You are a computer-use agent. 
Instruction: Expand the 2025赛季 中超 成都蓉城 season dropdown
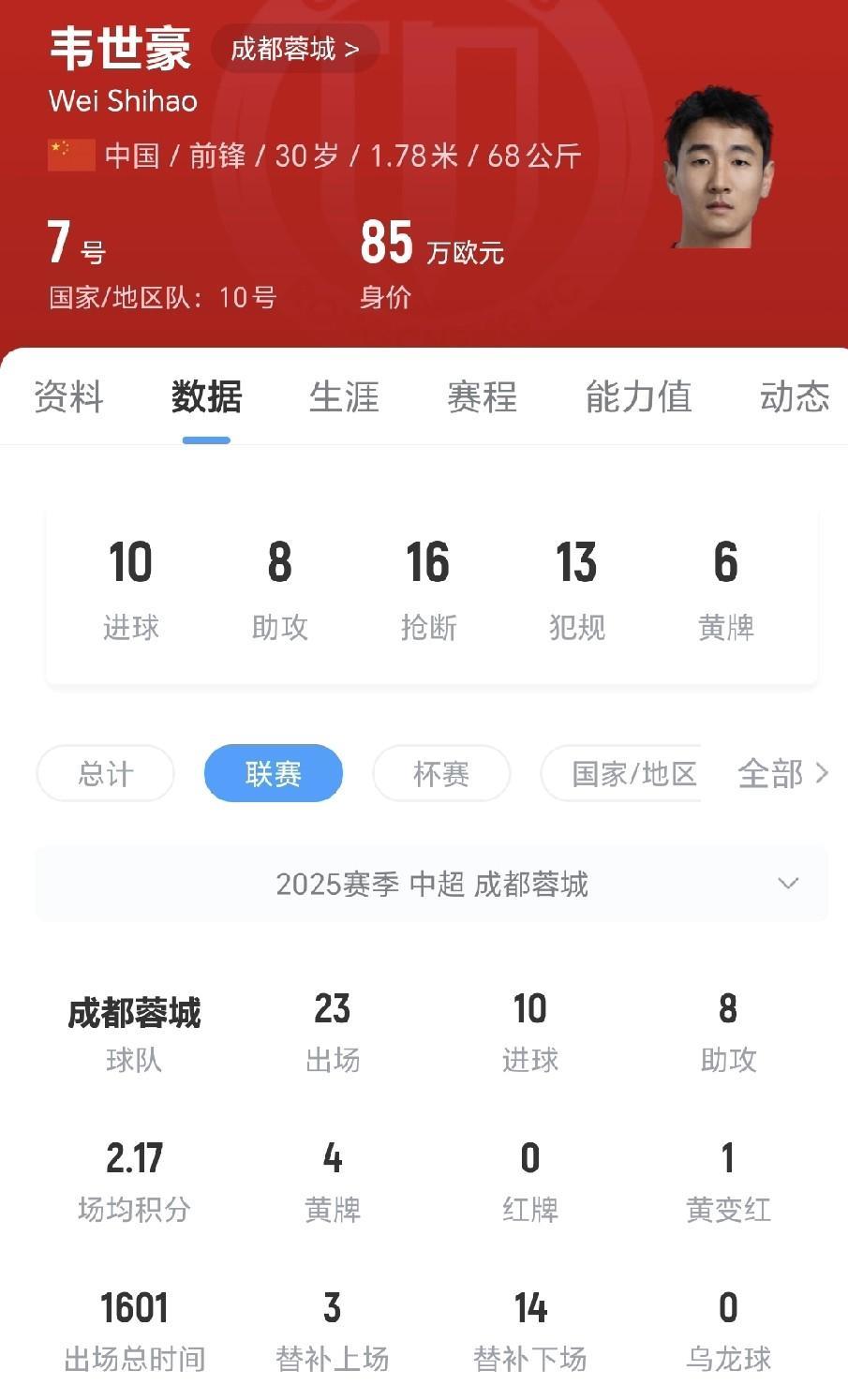pyautogui.click(x=432, y=884)
